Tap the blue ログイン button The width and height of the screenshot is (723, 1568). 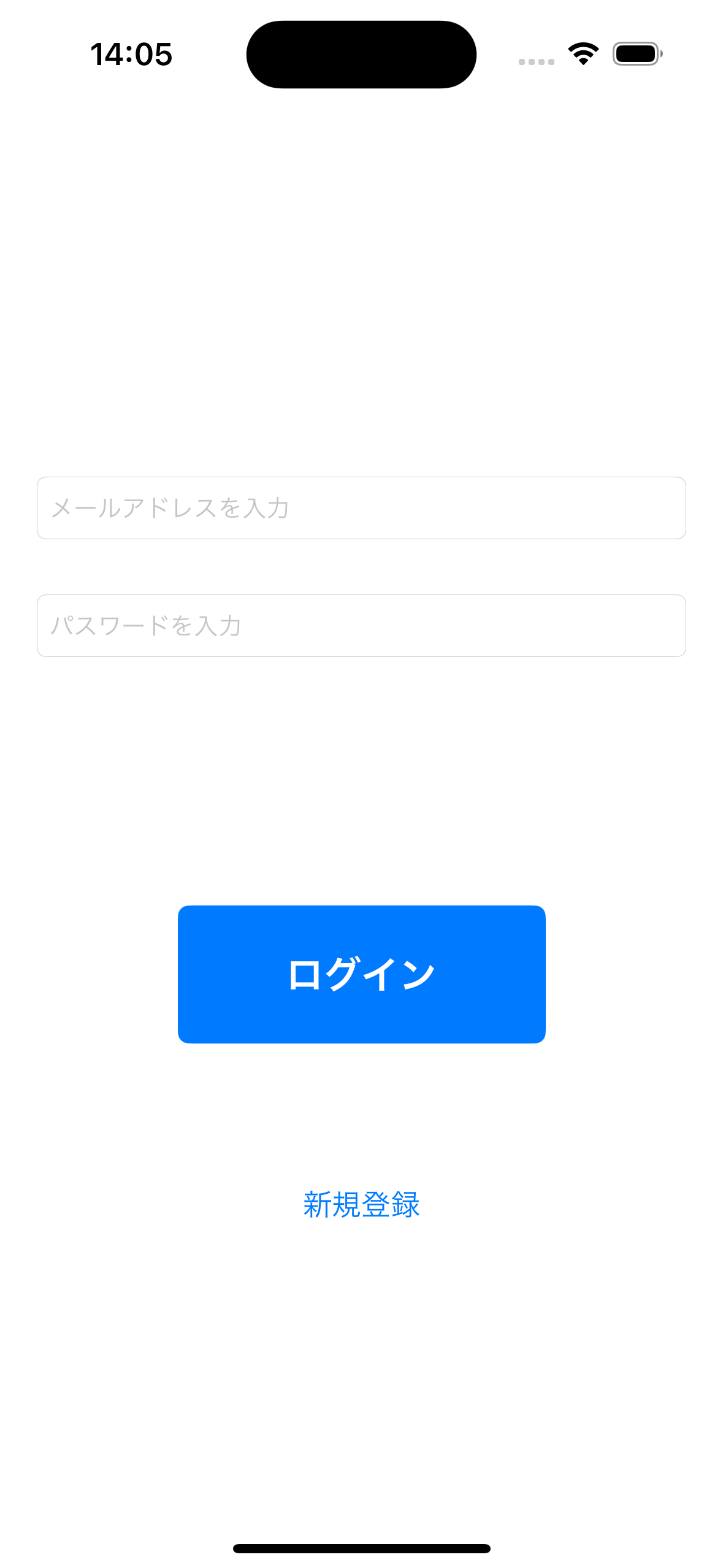click(x=361, y=974)
